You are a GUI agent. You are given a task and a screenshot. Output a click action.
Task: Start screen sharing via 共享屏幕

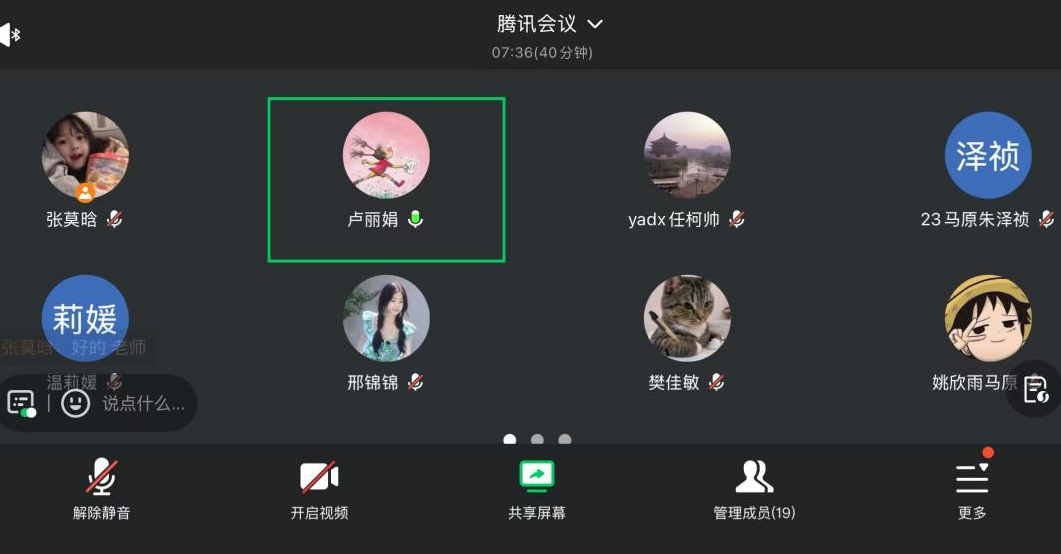[x=537, y=488]
